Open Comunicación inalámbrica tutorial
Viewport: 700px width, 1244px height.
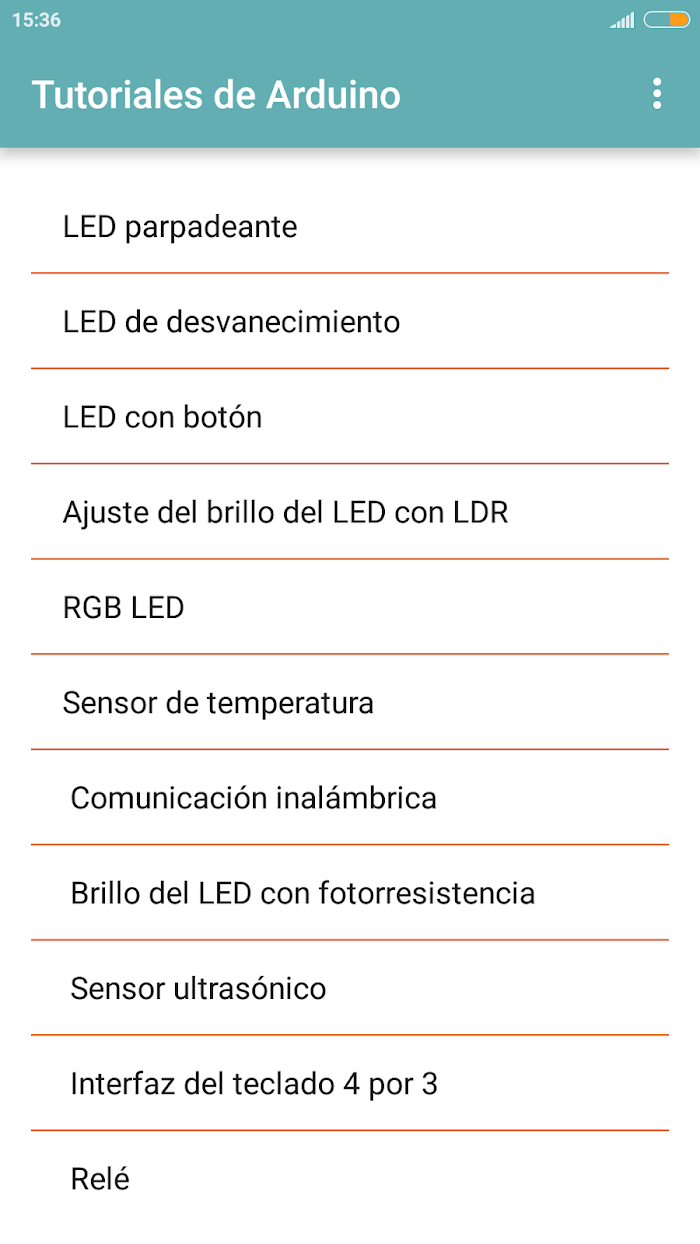350,797
